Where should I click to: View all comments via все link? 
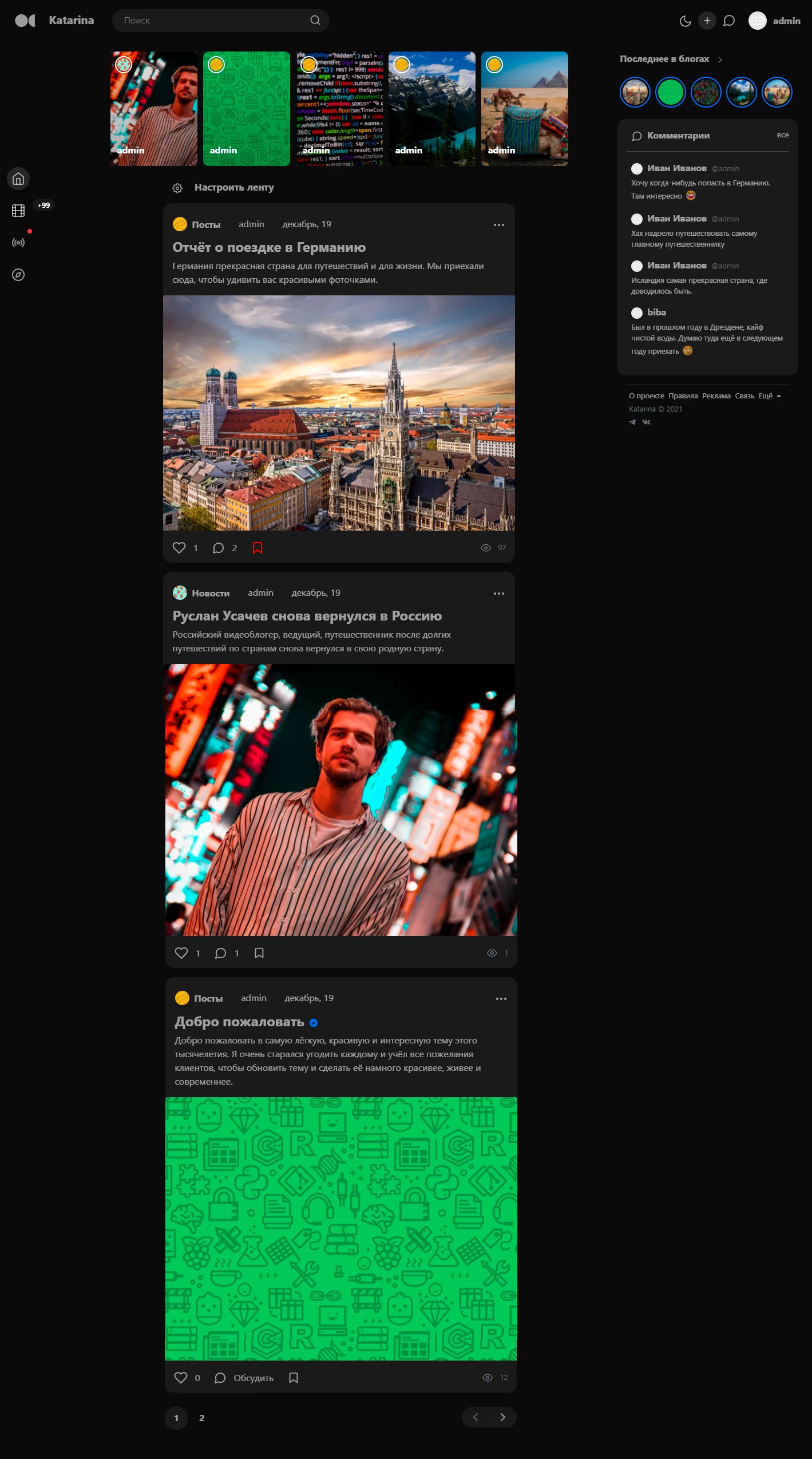[x=783, y=135]
